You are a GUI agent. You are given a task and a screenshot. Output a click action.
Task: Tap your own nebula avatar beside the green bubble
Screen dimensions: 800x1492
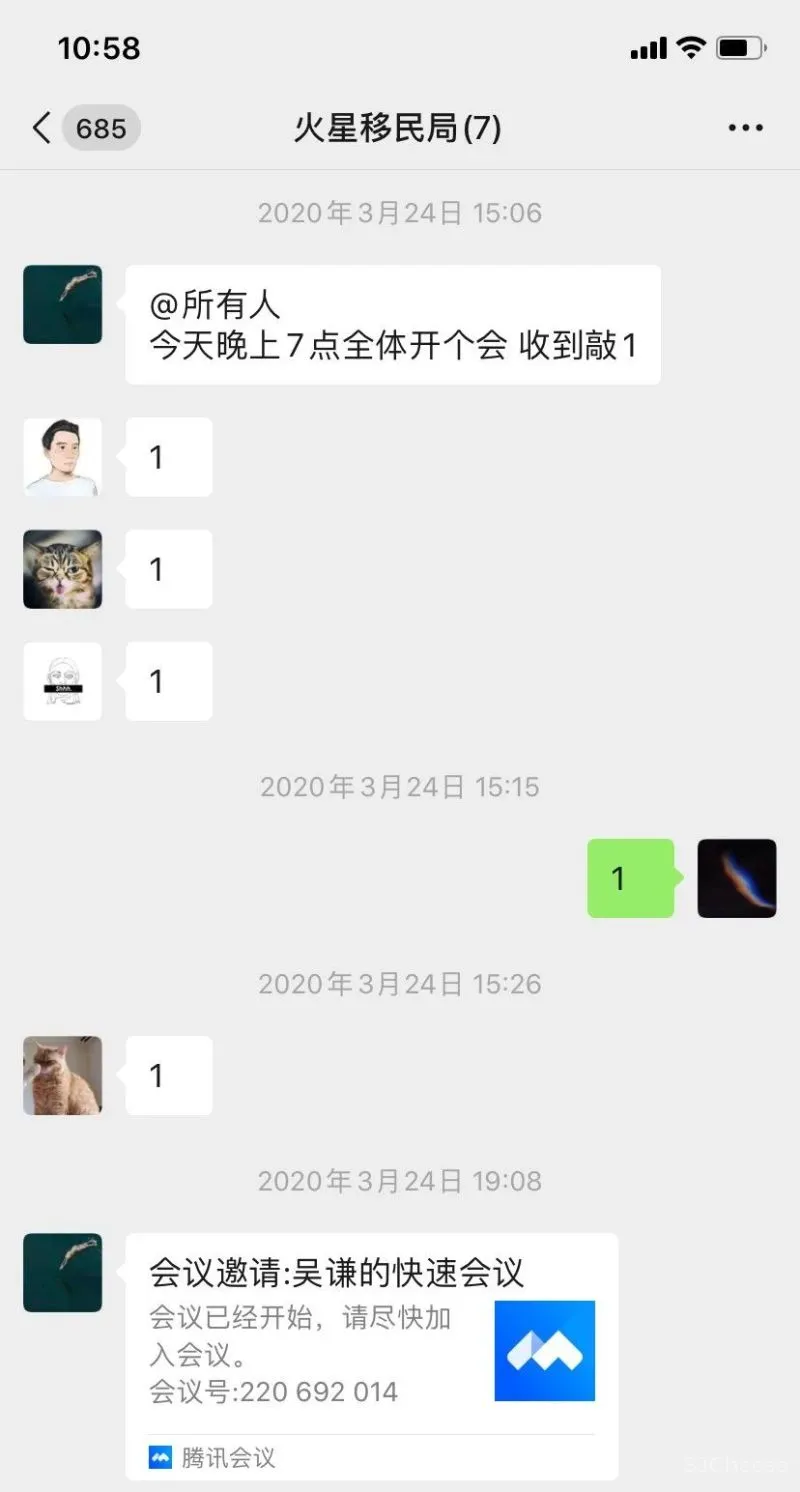click(737, 878)
